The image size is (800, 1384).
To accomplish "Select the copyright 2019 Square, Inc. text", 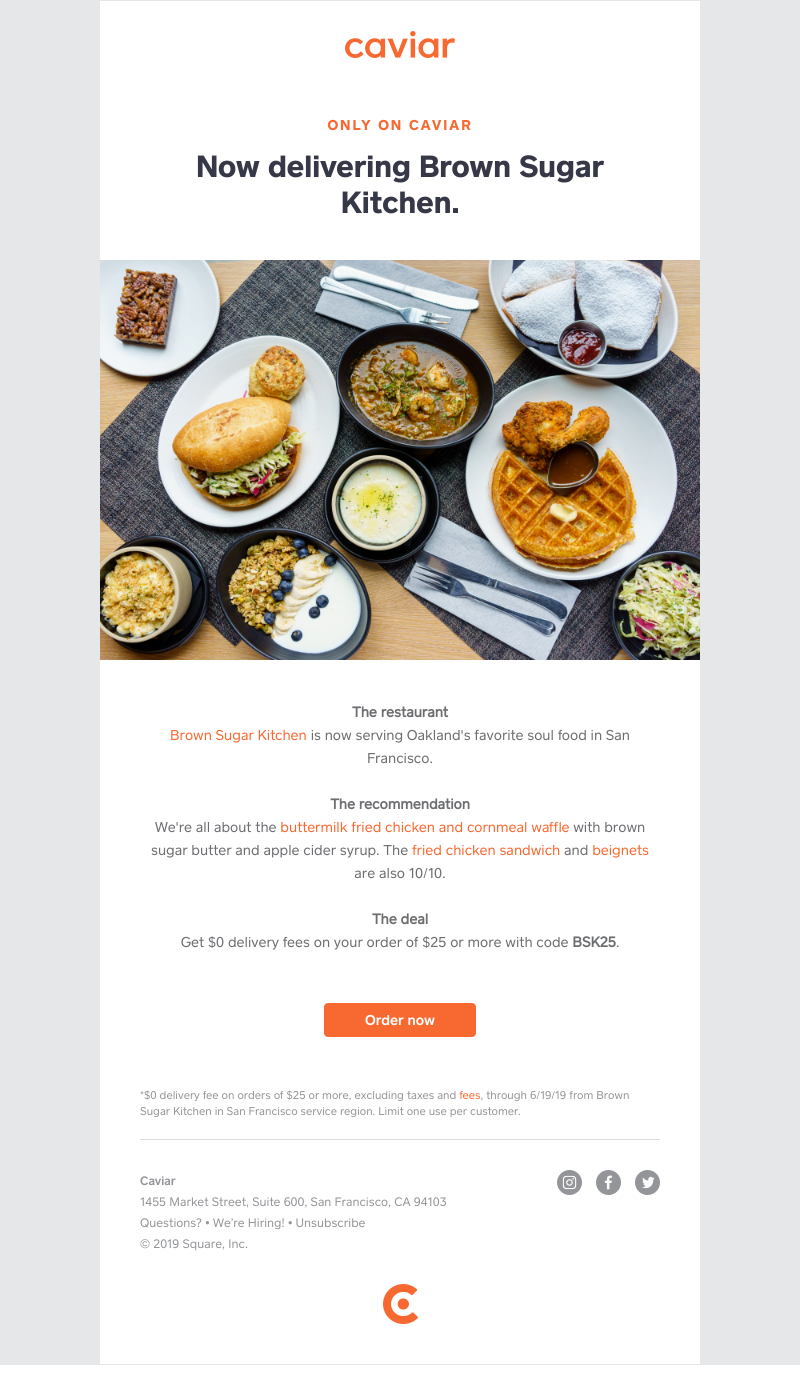I will pyautogui.click(x=194, y=1243).
